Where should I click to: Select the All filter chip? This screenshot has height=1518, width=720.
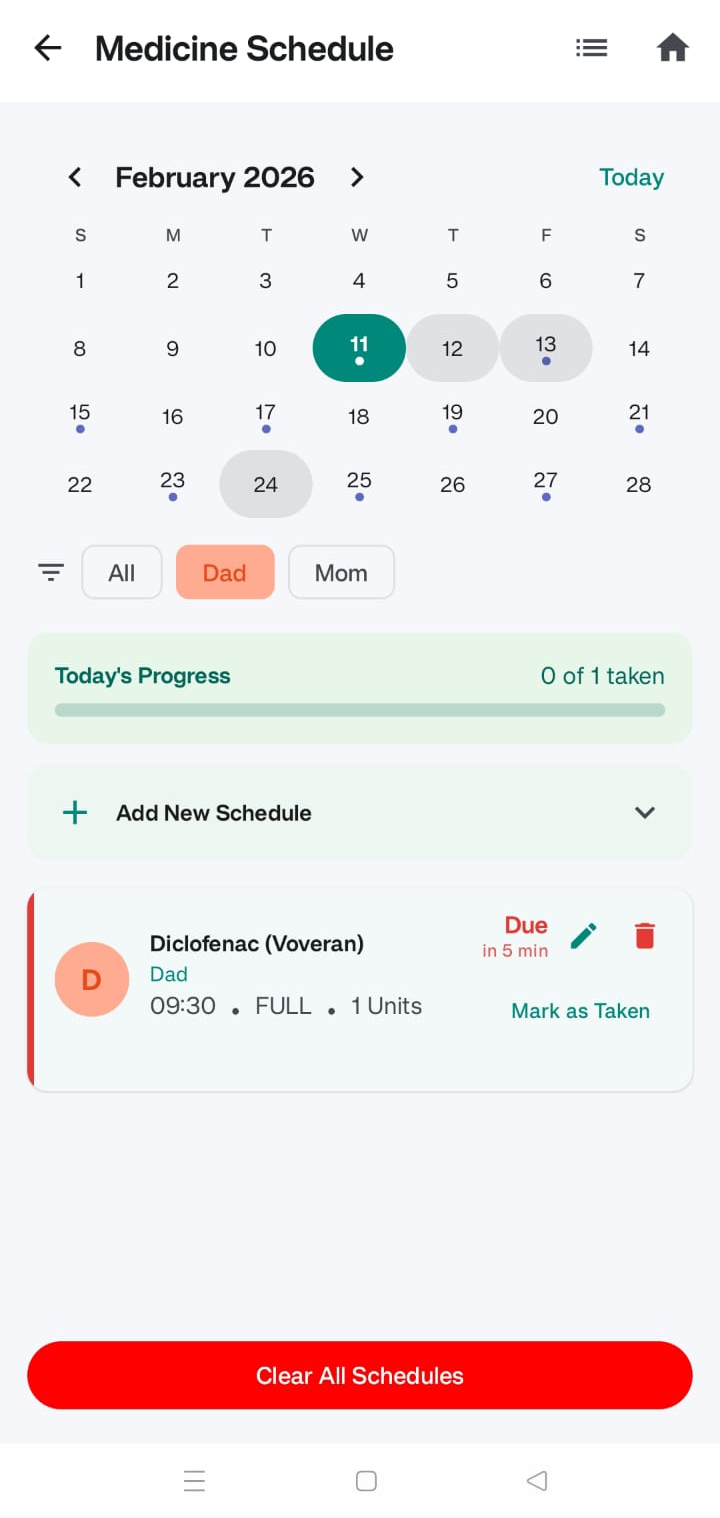tap(121, 572)
